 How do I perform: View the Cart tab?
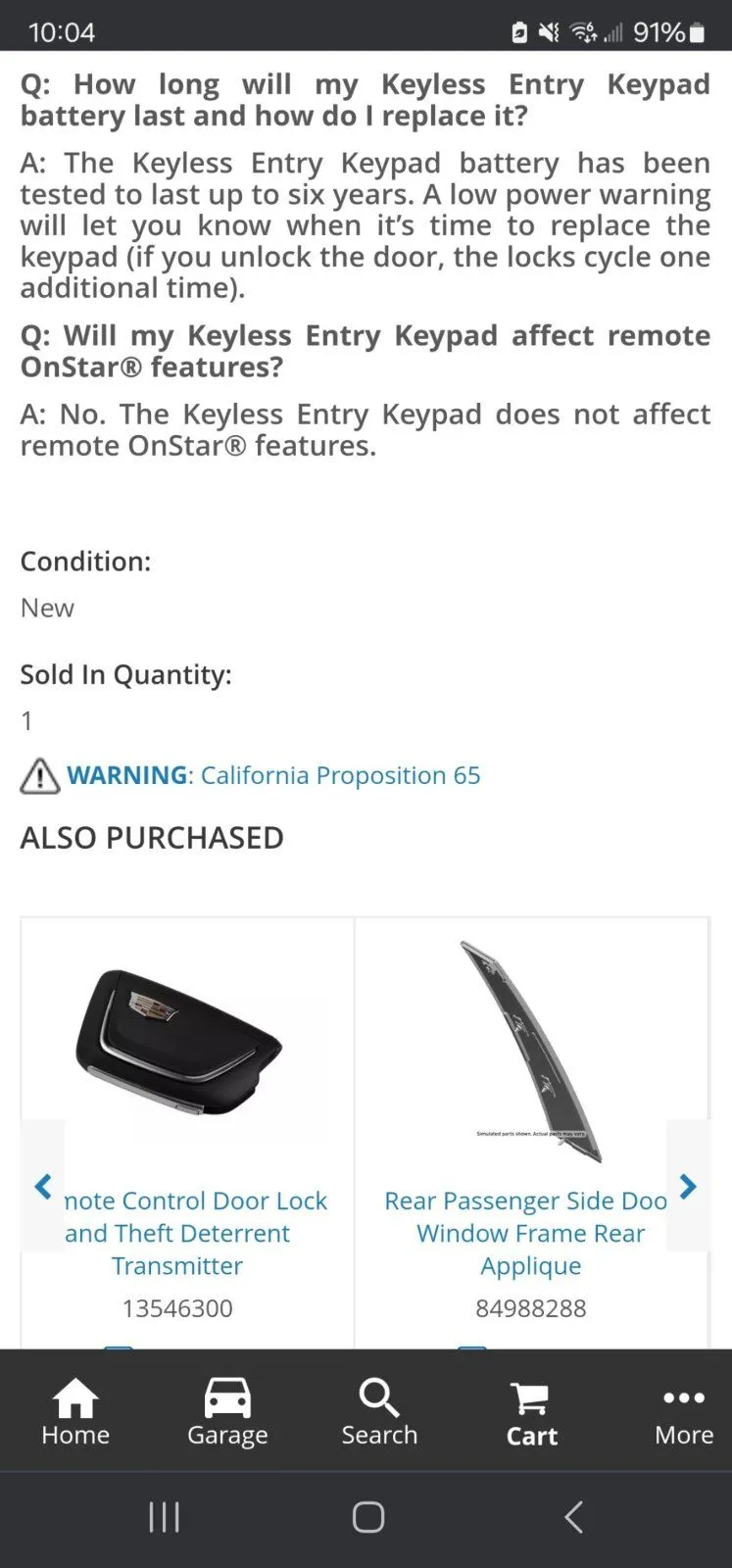[x=531, y=1411]
